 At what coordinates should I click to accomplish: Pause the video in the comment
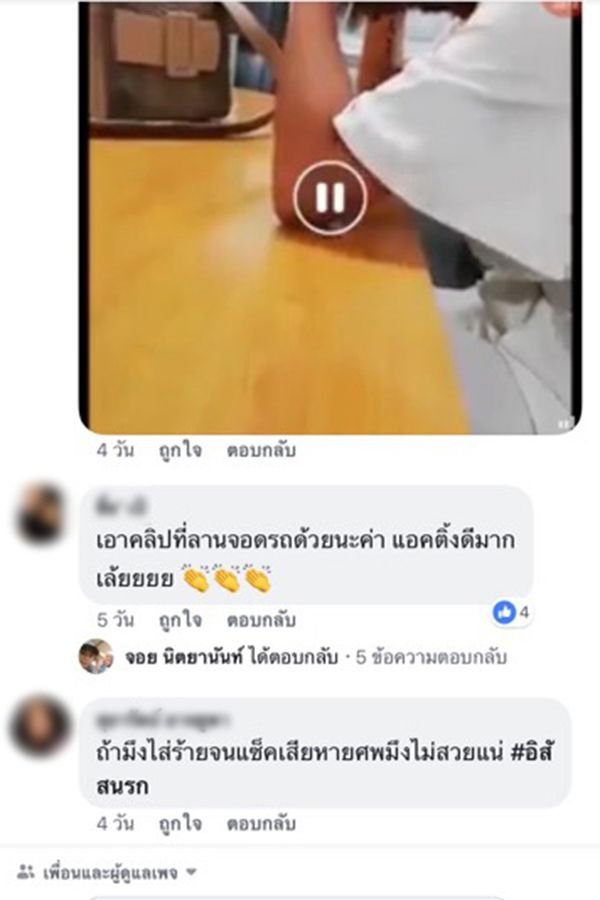[330, 197]
